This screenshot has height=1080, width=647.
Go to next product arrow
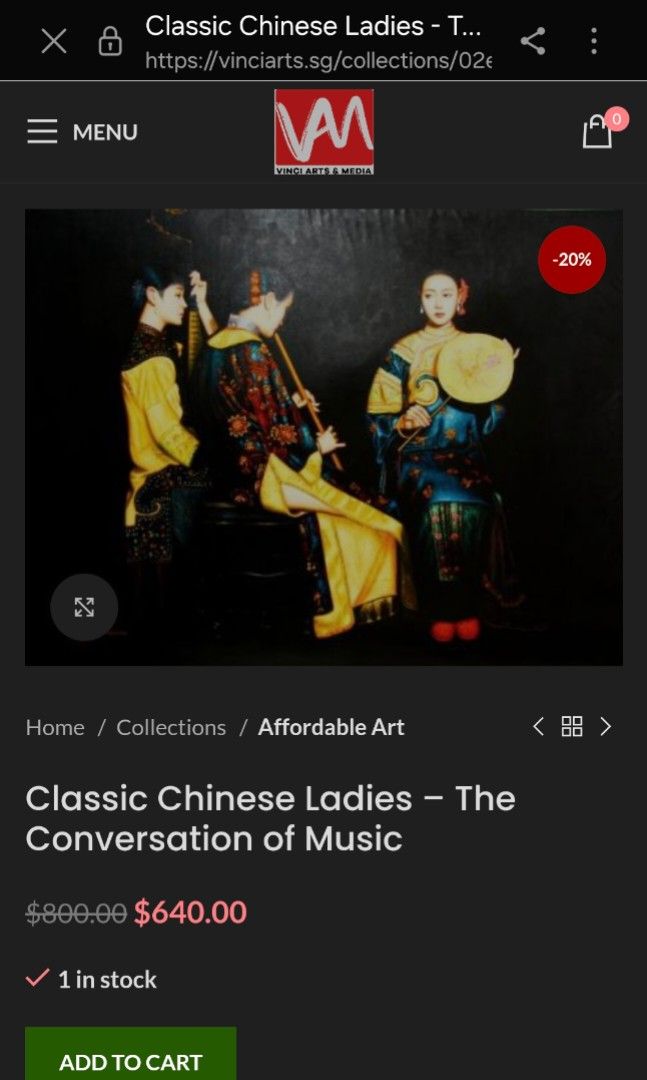coord(606,726)
